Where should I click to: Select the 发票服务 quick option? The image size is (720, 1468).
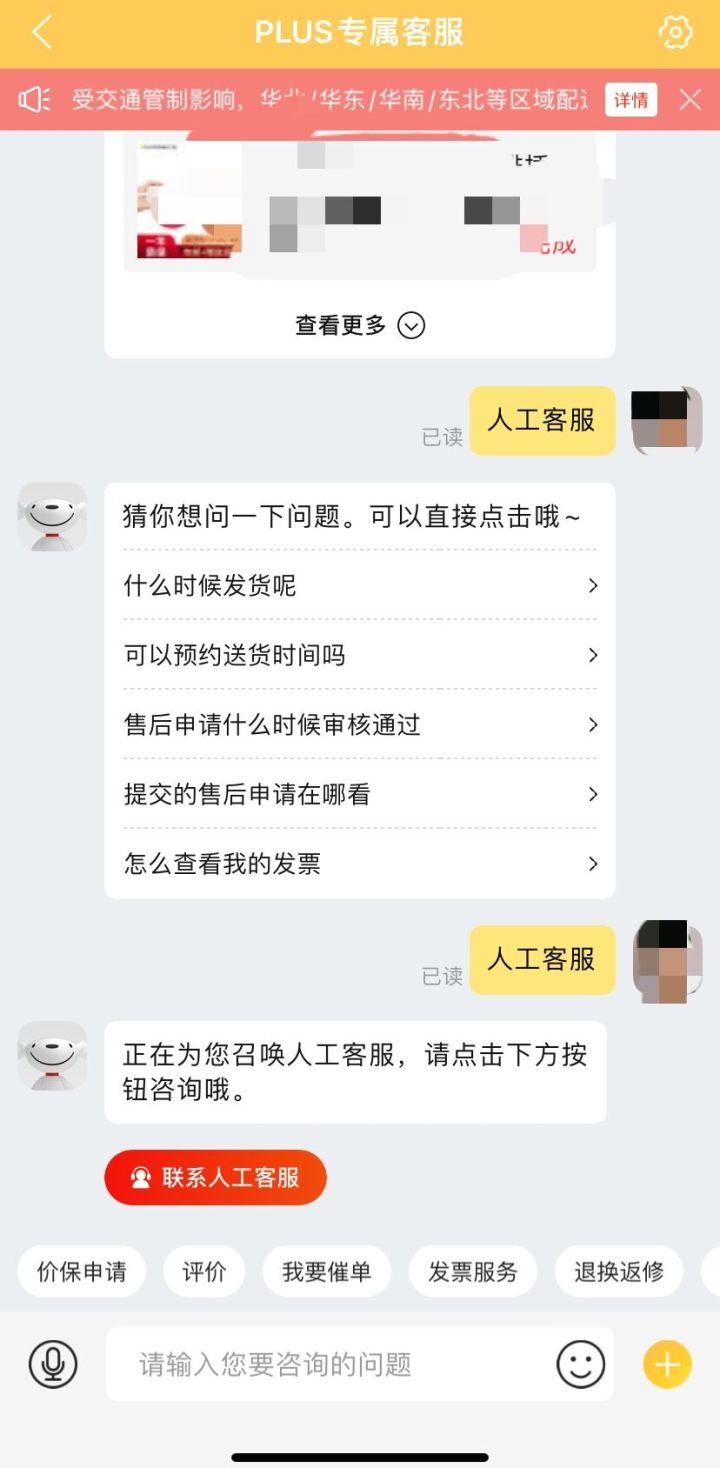point(472,1271)
